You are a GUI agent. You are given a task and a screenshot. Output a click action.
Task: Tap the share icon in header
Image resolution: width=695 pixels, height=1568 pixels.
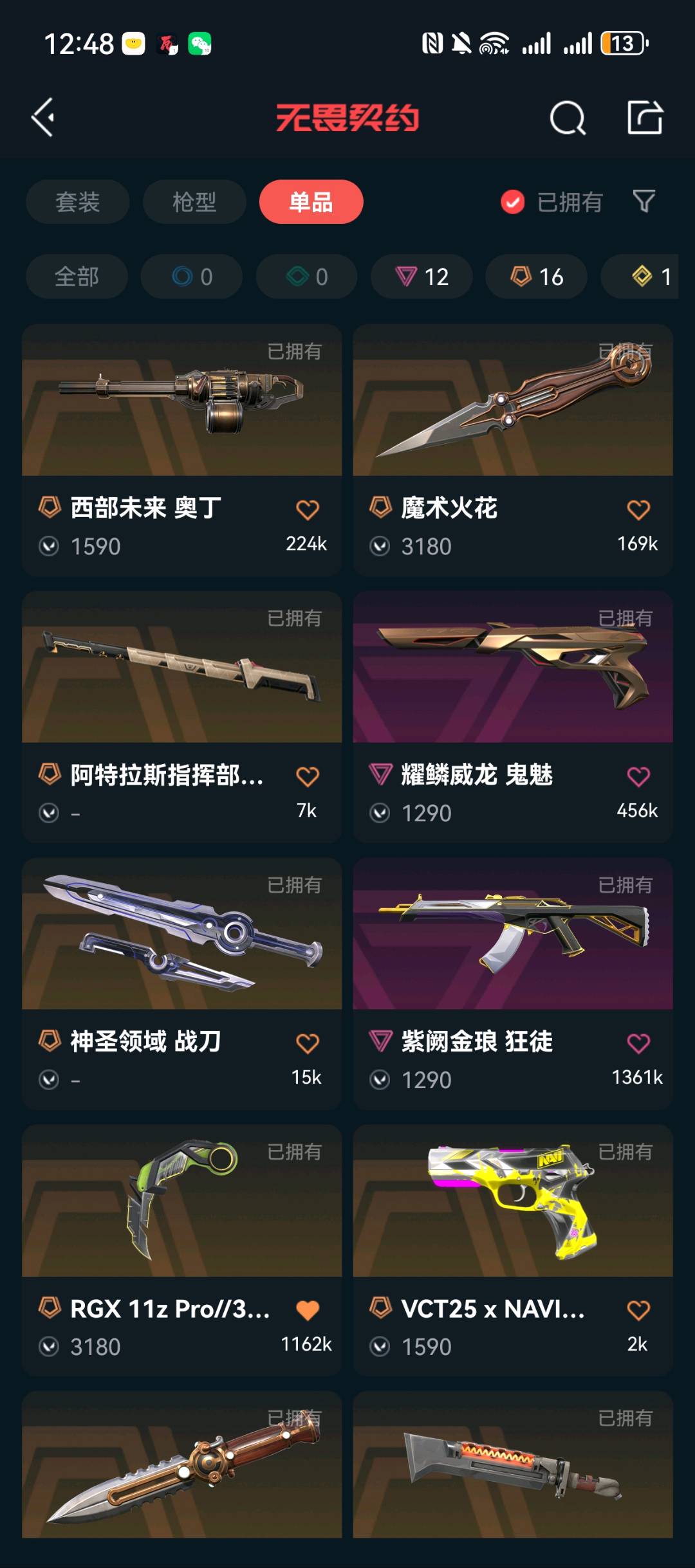pyautogui.click(x=645, y=118)
